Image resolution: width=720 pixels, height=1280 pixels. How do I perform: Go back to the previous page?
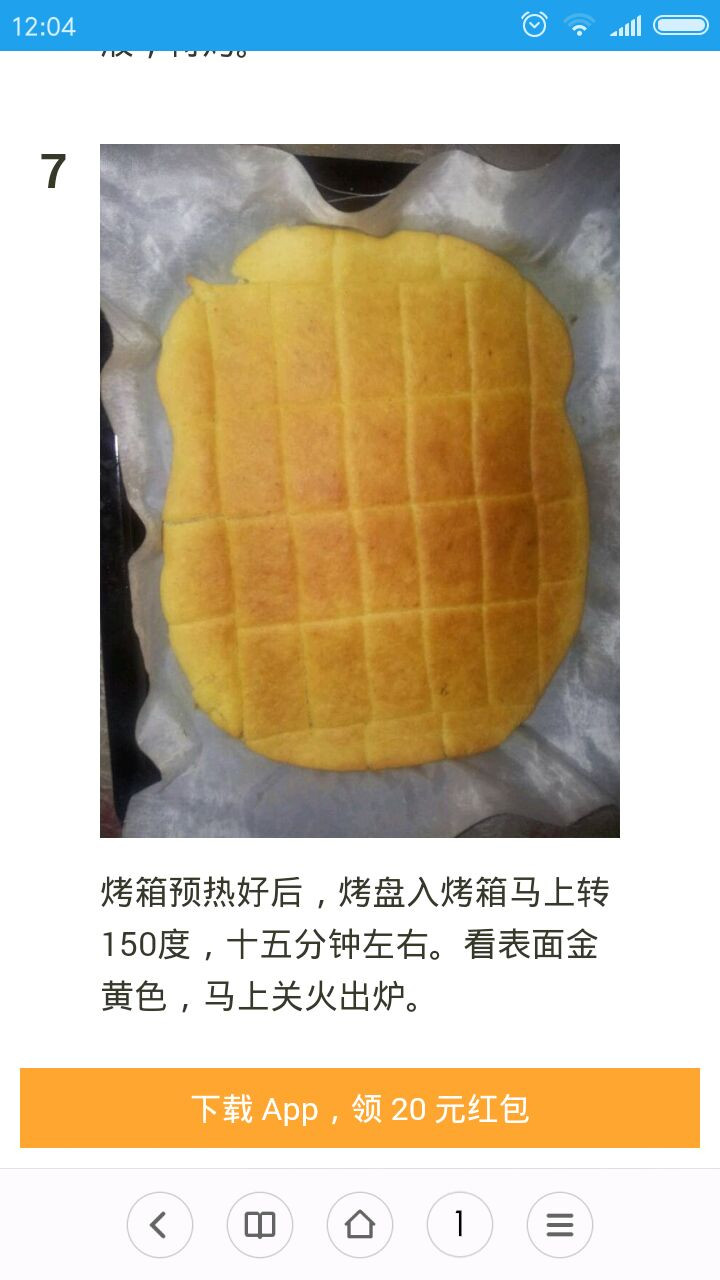click(x=160, y=1225)
